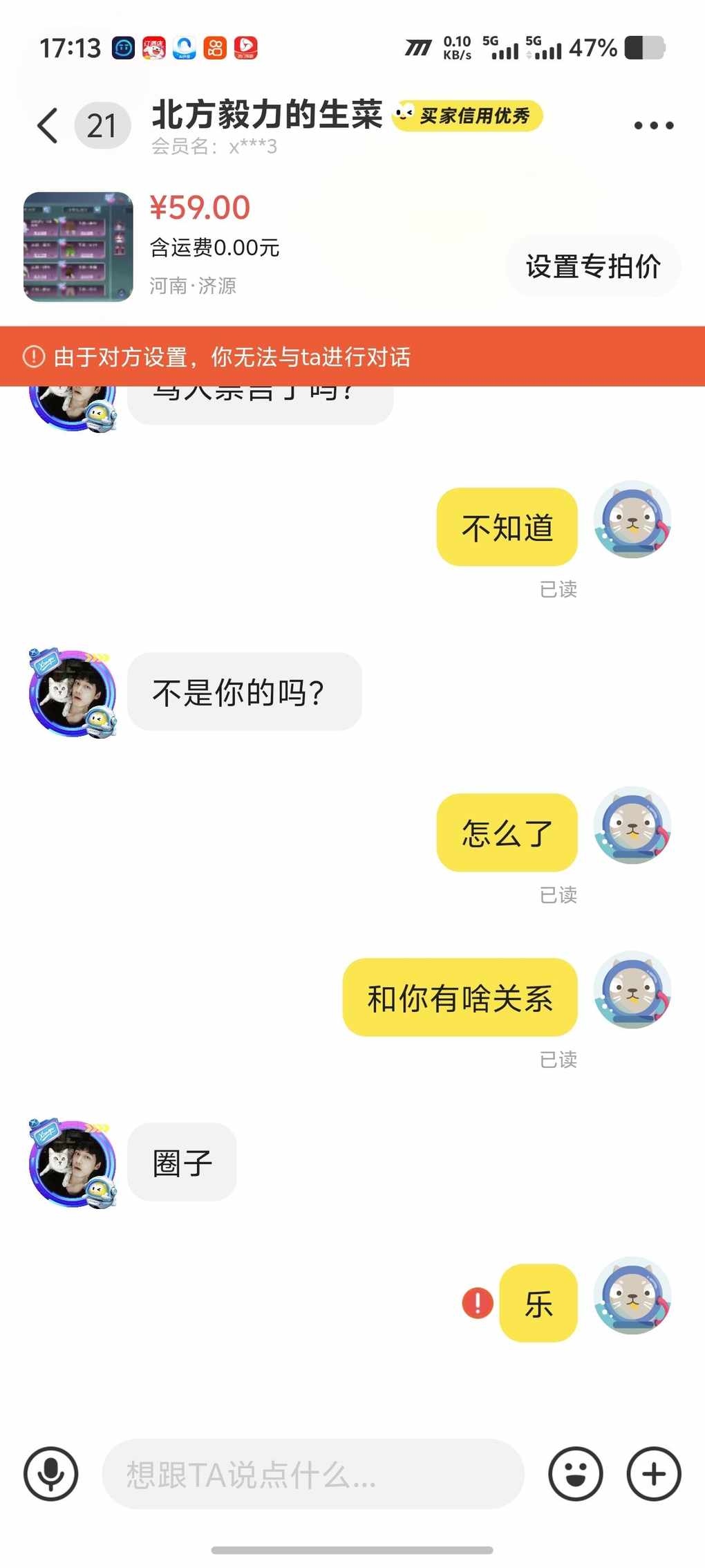Open my avatar beside 和你有啥关系
705x1568 pixels.
pyautogui.click(x=632, y=990)
